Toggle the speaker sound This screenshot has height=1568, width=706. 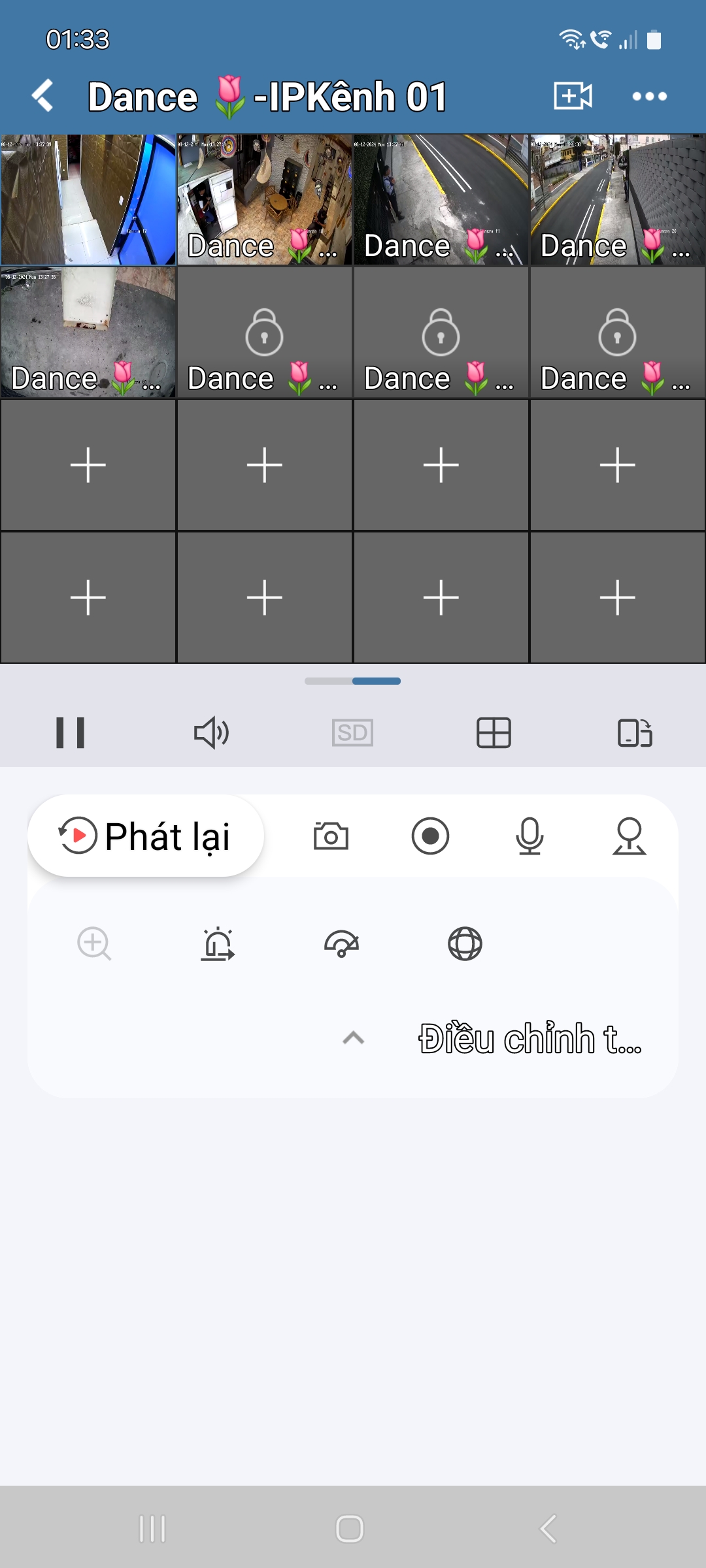[211, 732]
